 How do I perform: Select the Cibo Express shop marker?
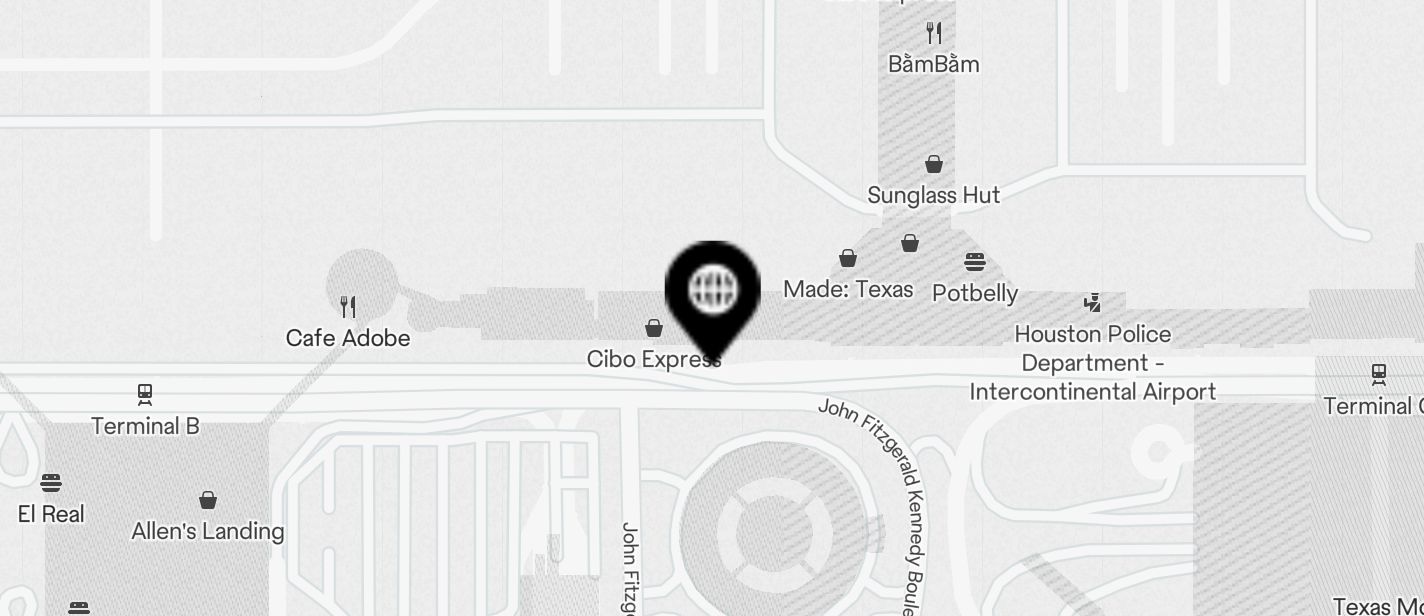[654, 328]
